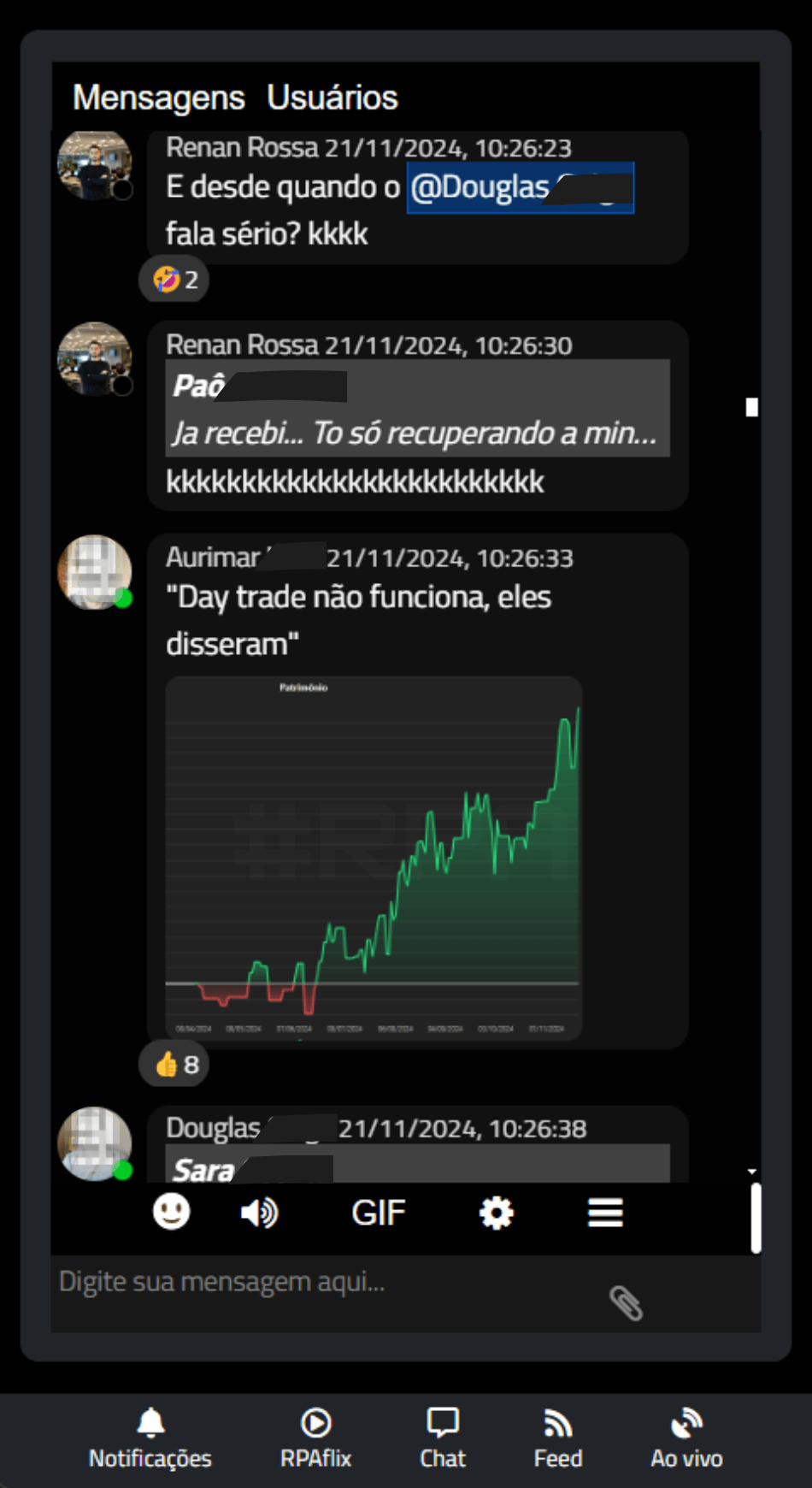Go to RPAflix
Image resolution: width=812 pixels, height=1488 pixels.
point(315,1438)
